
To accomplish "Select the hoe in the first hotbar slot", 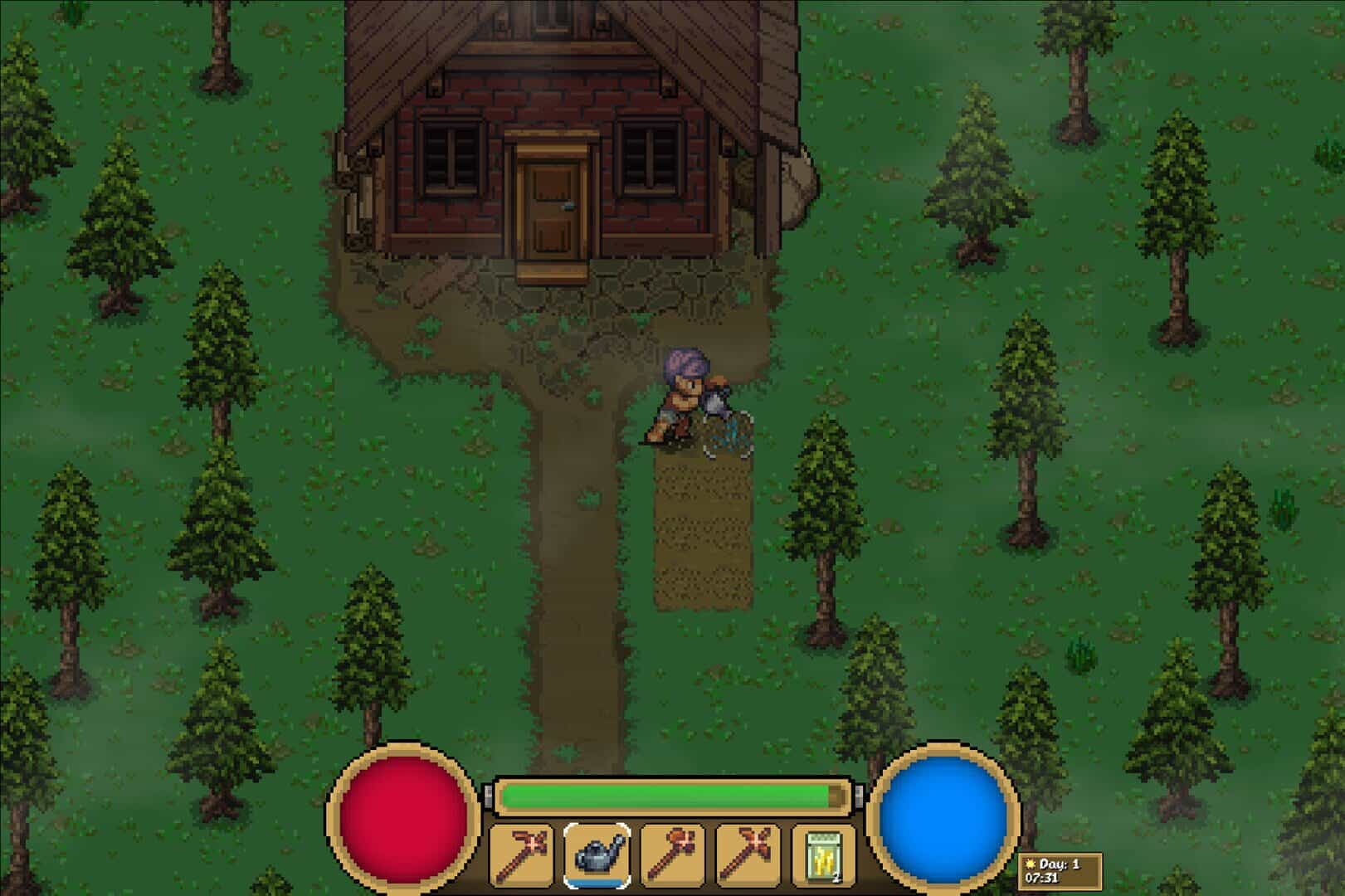I will click(x=521, y=855).
